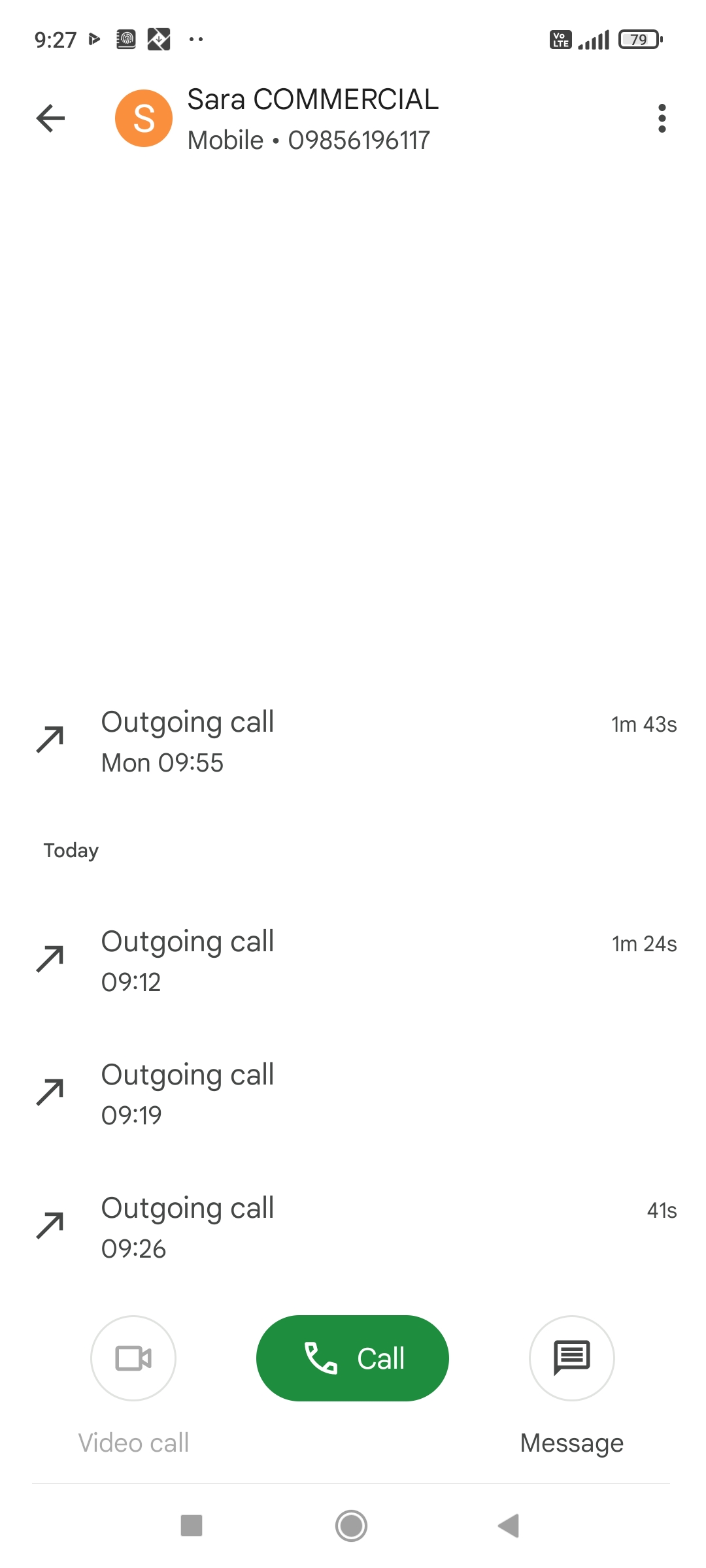
Task: Go back using the top arrow
Action: pos(50,118)
